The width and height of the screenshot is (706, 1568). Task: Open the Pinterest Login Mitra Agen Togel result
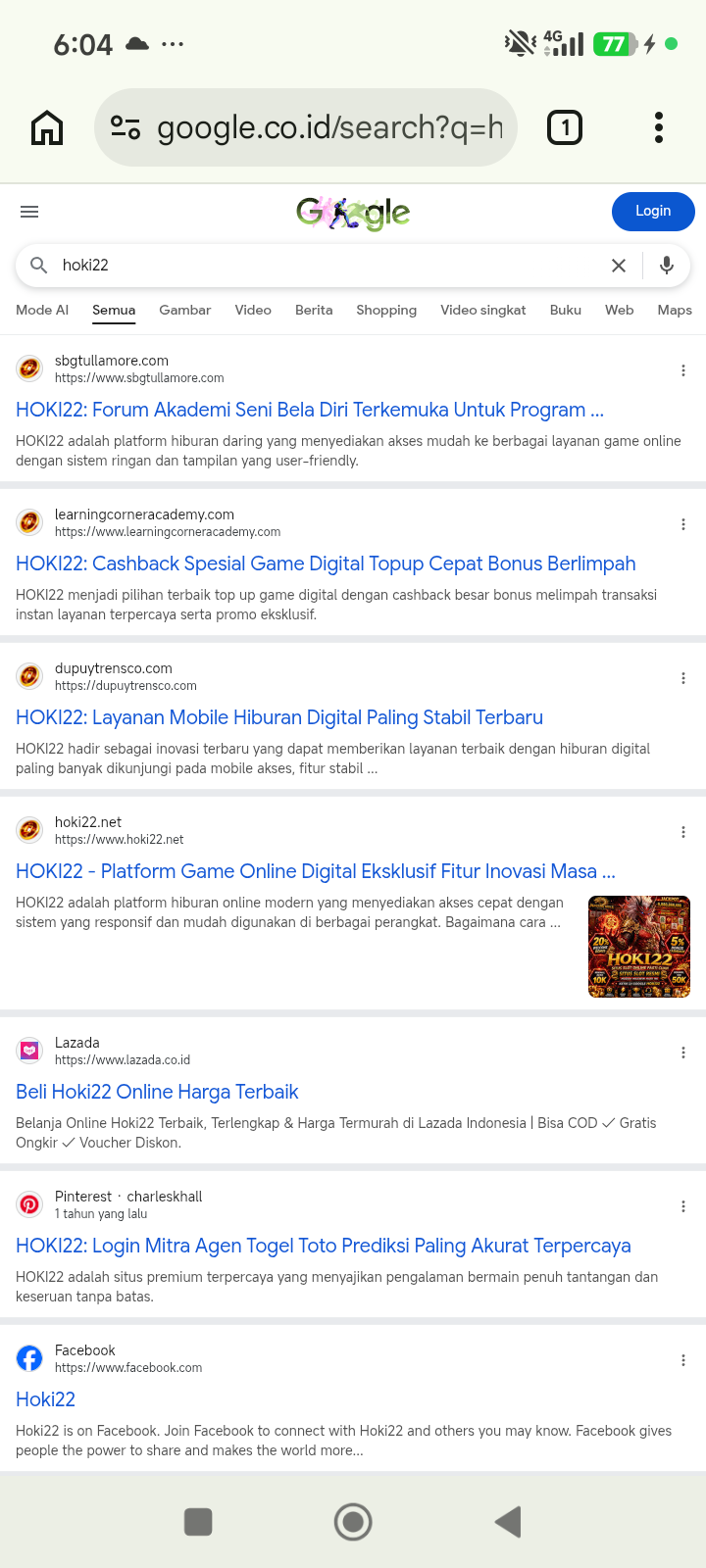(324, 1246)
